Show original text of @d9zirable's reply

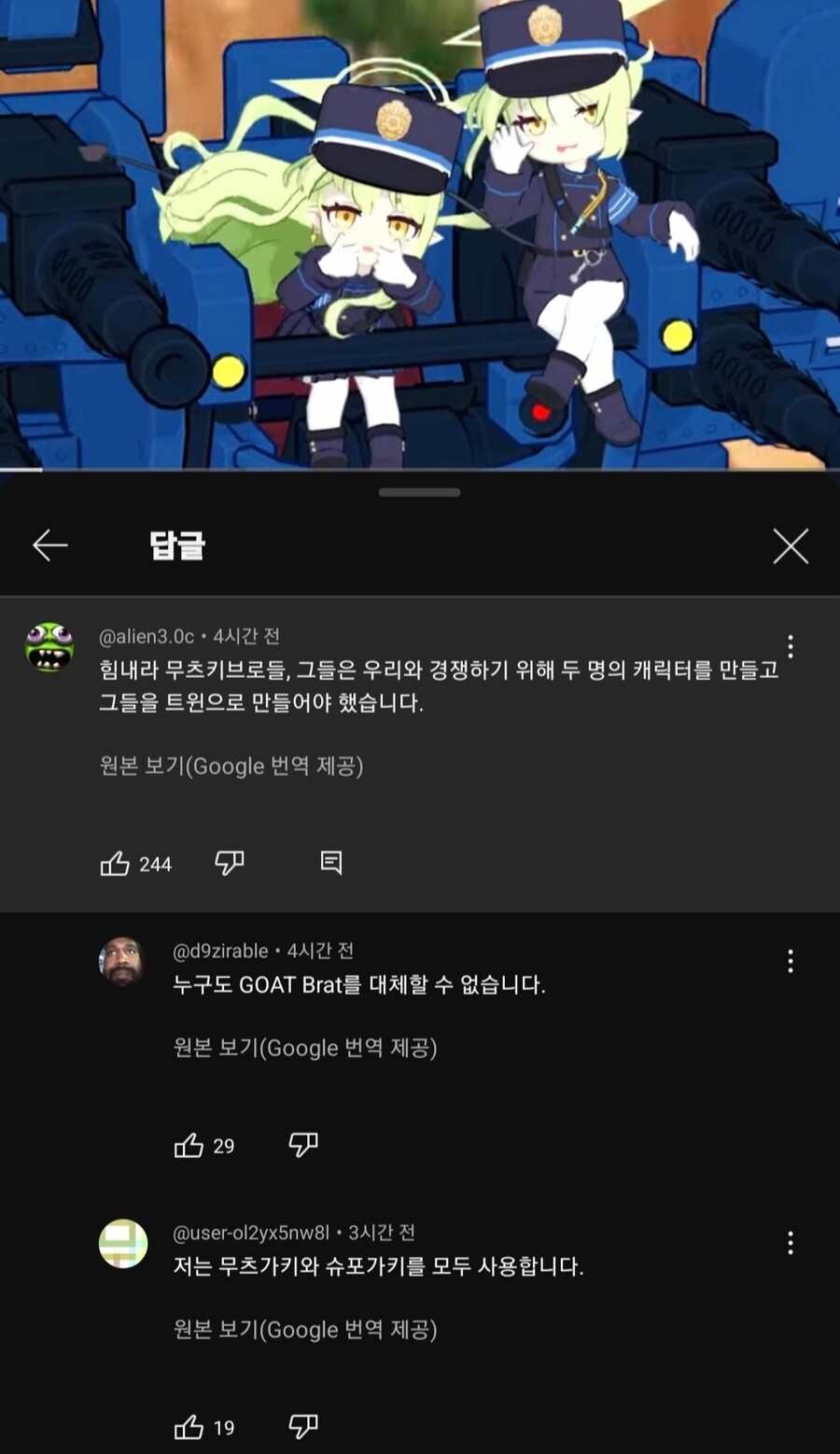pyautogui.click(x=304, y=1049)
